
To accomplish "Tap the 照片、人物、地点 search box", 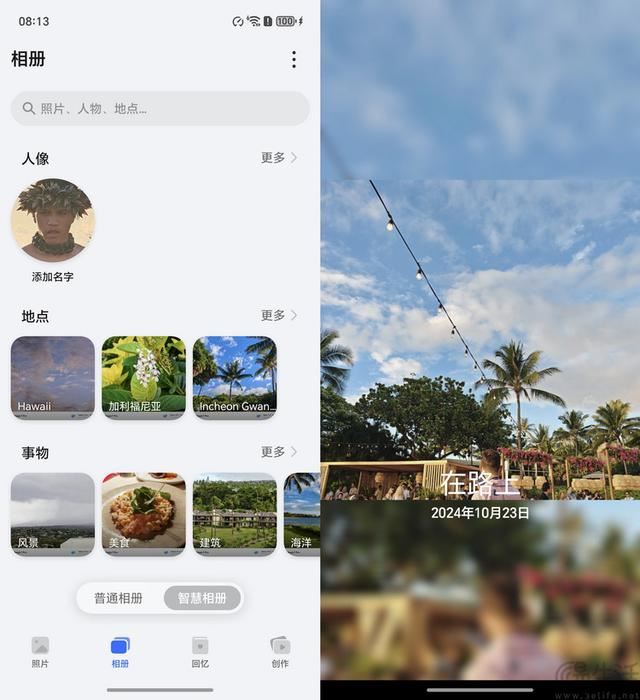I will [160, 108].
